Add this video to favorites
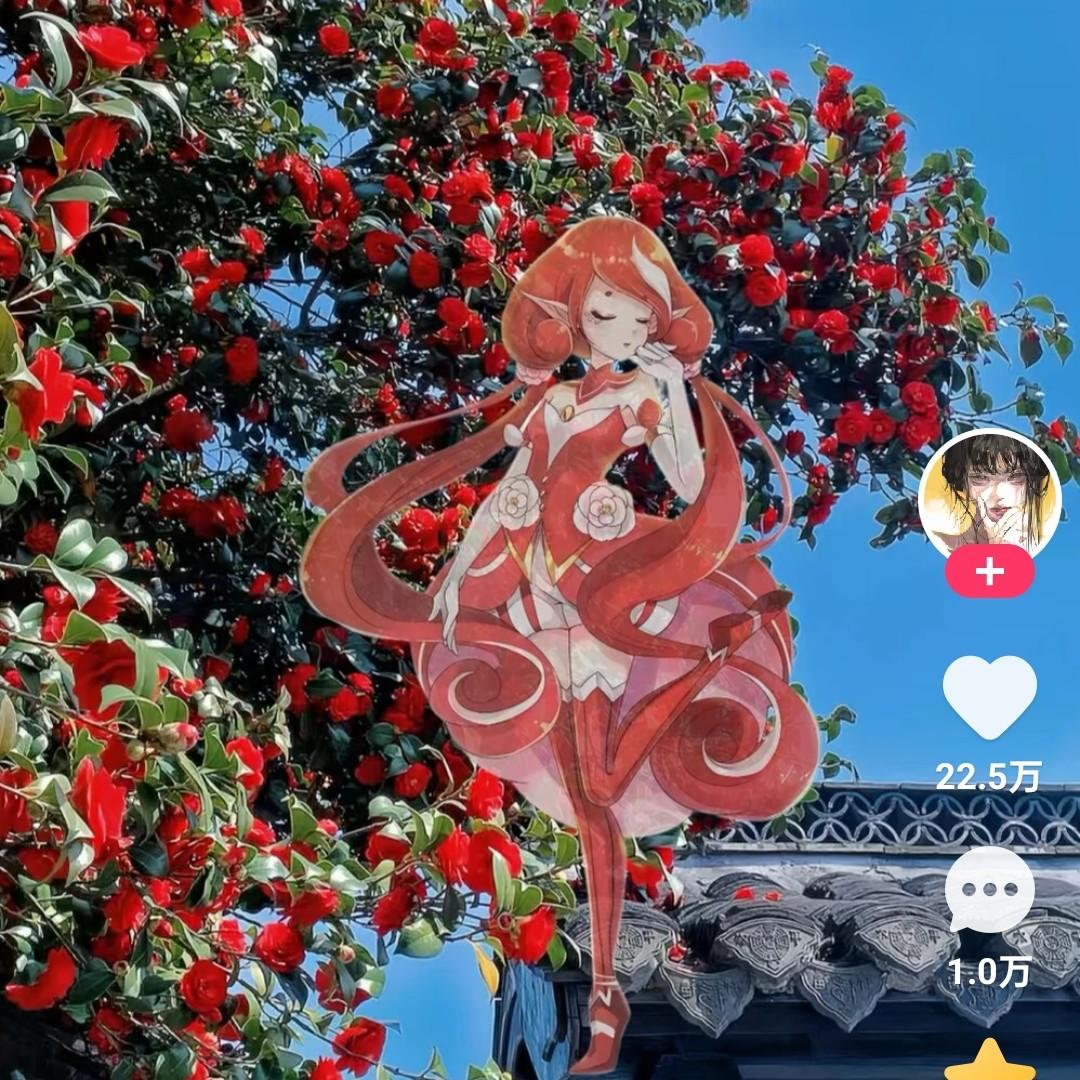Image resolution: width=1080 pixels, height=1080 pixels. tap(989, 1062)
